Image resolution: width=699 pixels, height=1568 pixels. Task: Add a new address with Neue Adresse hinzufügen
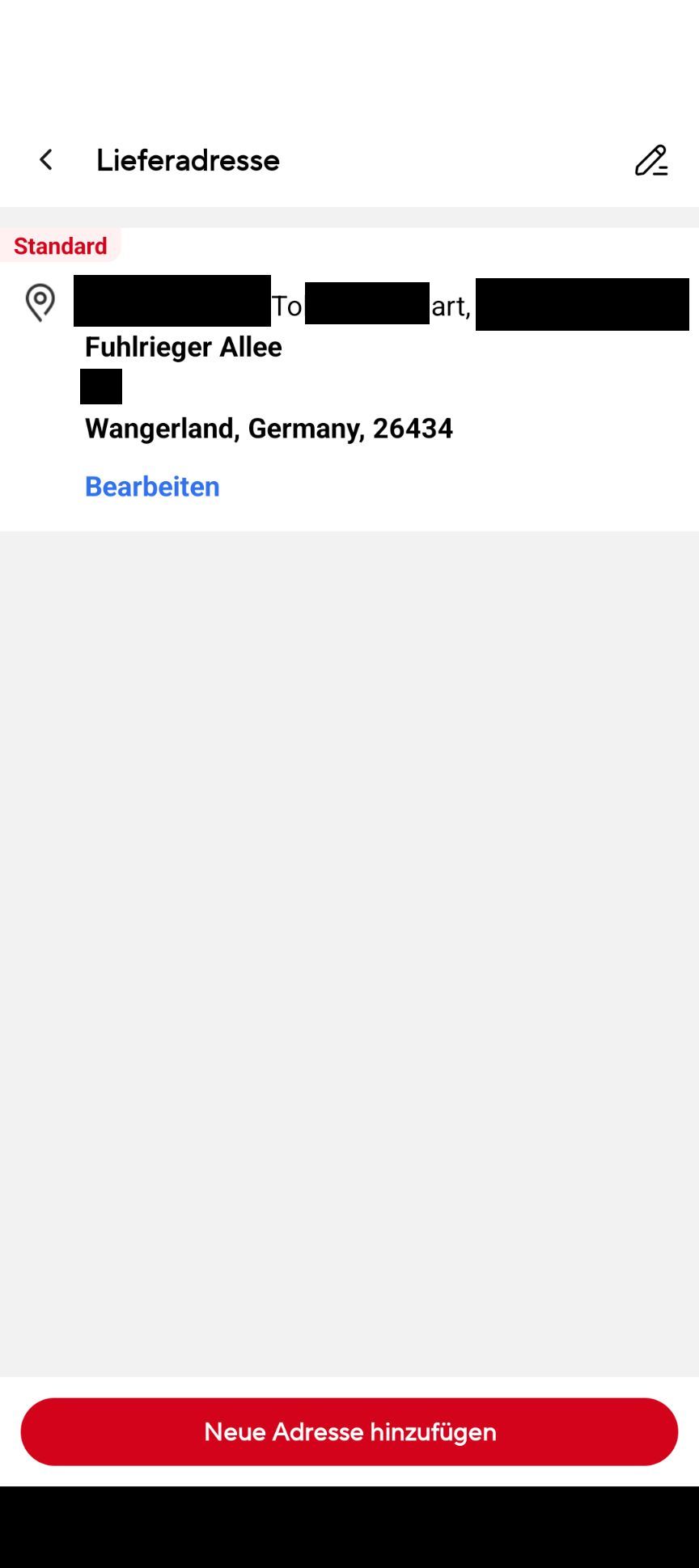click(349, 1431)
